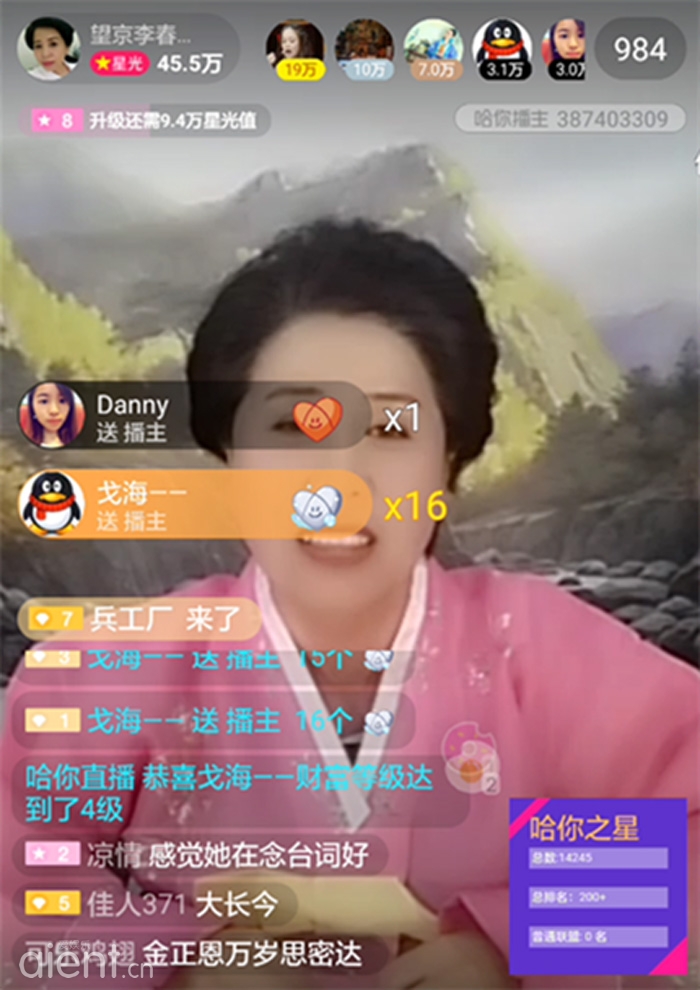View the 984 online viewers list
The image size is (700, 990).
640,48
